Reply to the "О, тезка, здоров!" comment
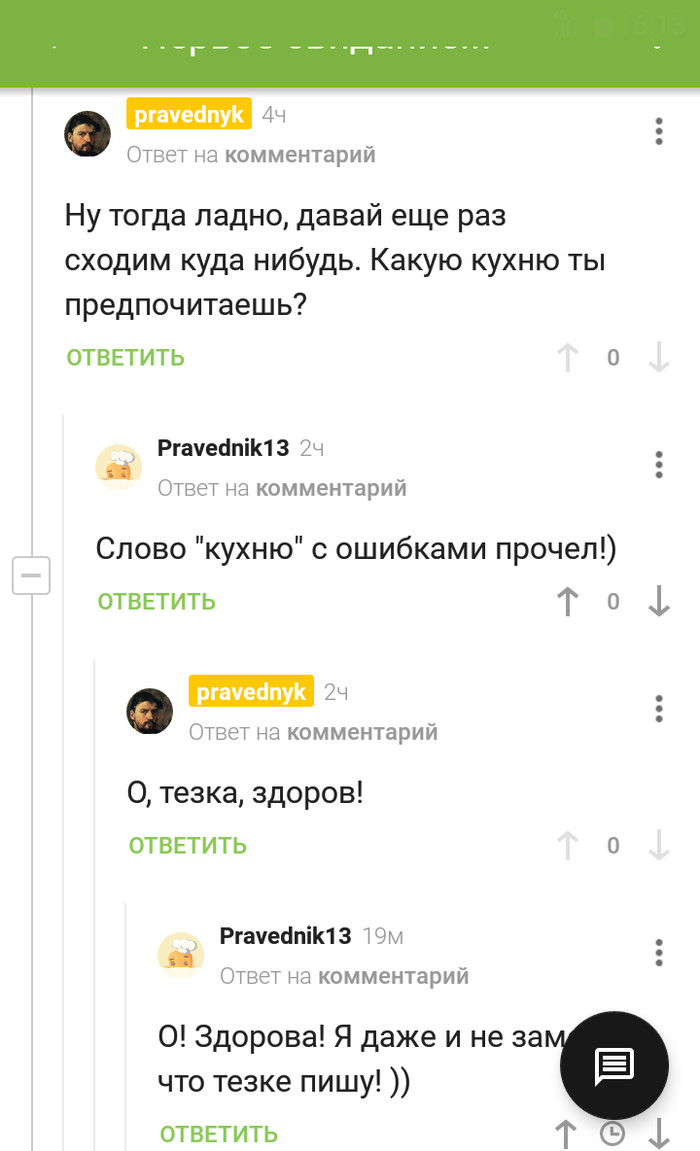This screenshot has width=700, height=1151. [188, 845]
